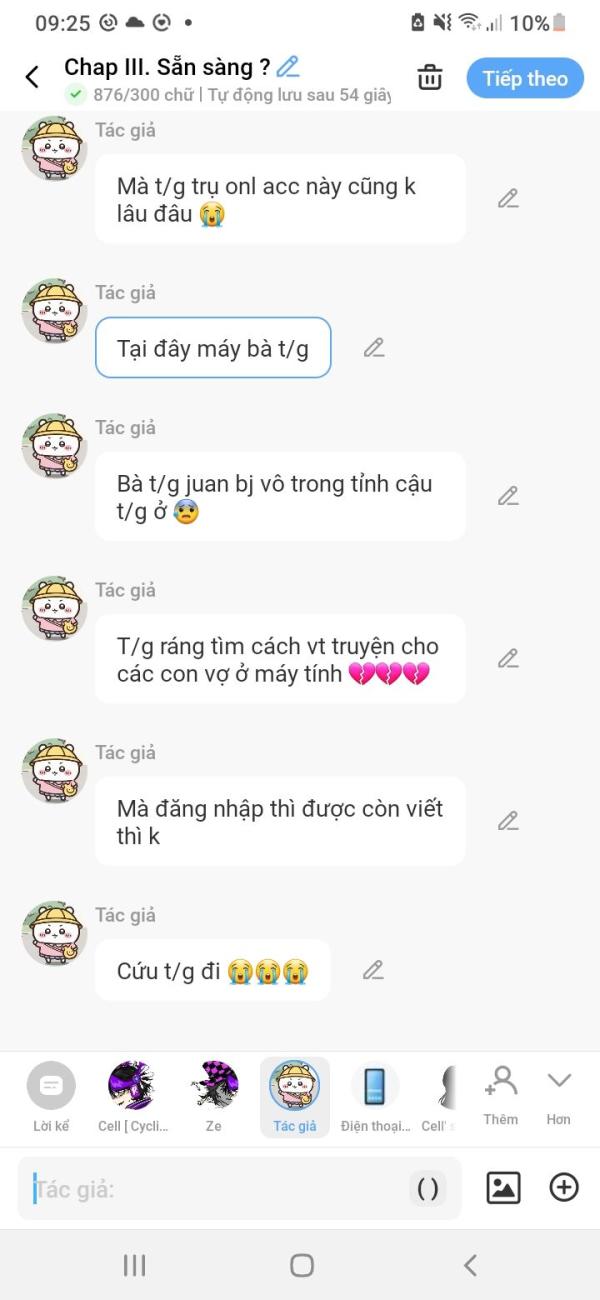The image size is (600, 1300).
Task: Insert an image with the picture icon
Action: (503, 1187)
